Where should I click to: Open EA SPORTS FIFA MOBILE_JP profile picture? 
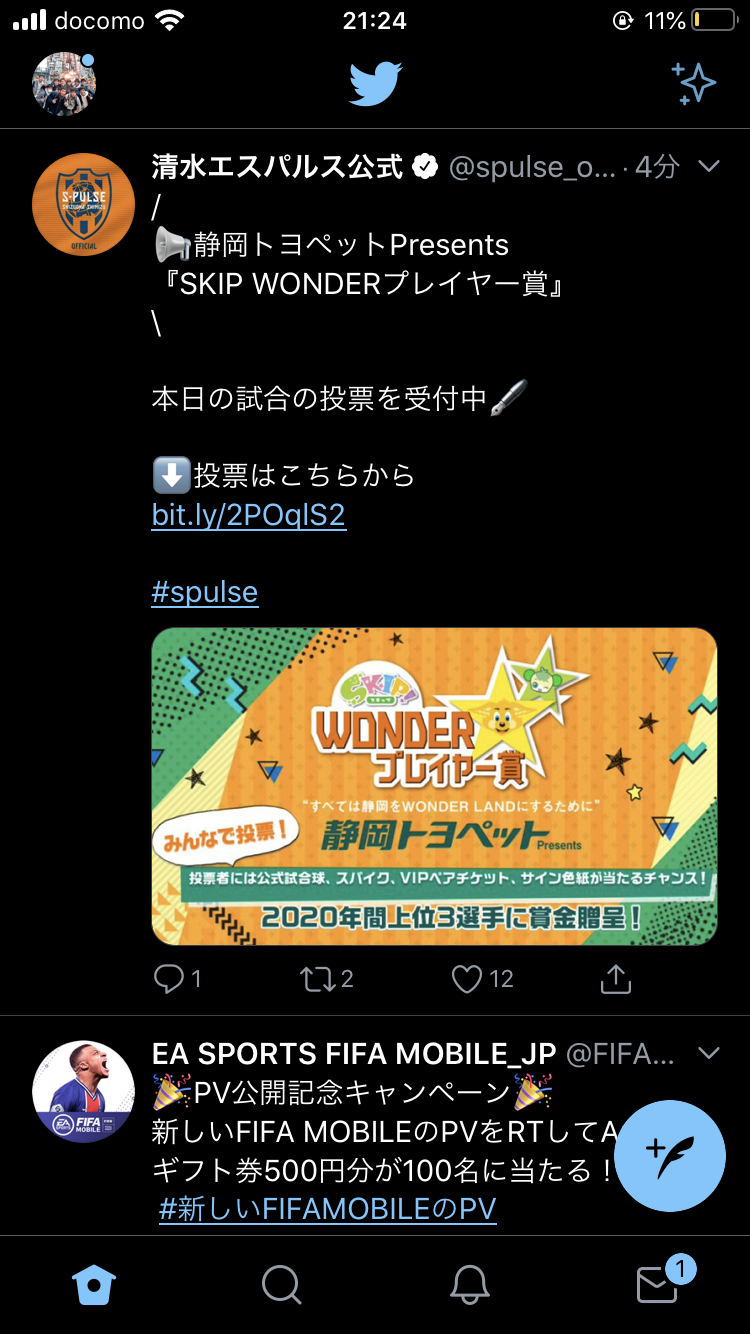click(84, 1091)
